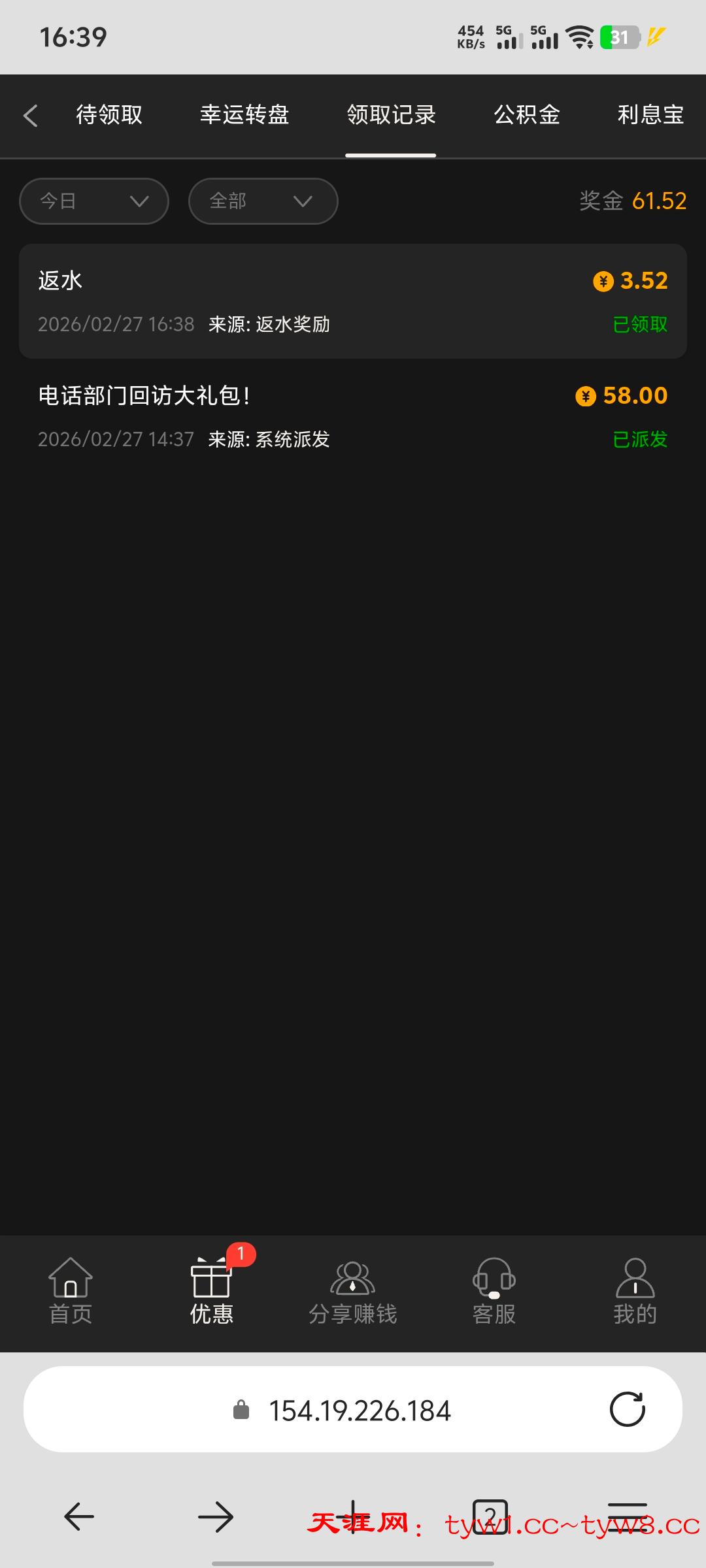The image size is (706, 1568).
Task: Tap the browser address bar 154.19.226.184
Action: coord(360,1411)
